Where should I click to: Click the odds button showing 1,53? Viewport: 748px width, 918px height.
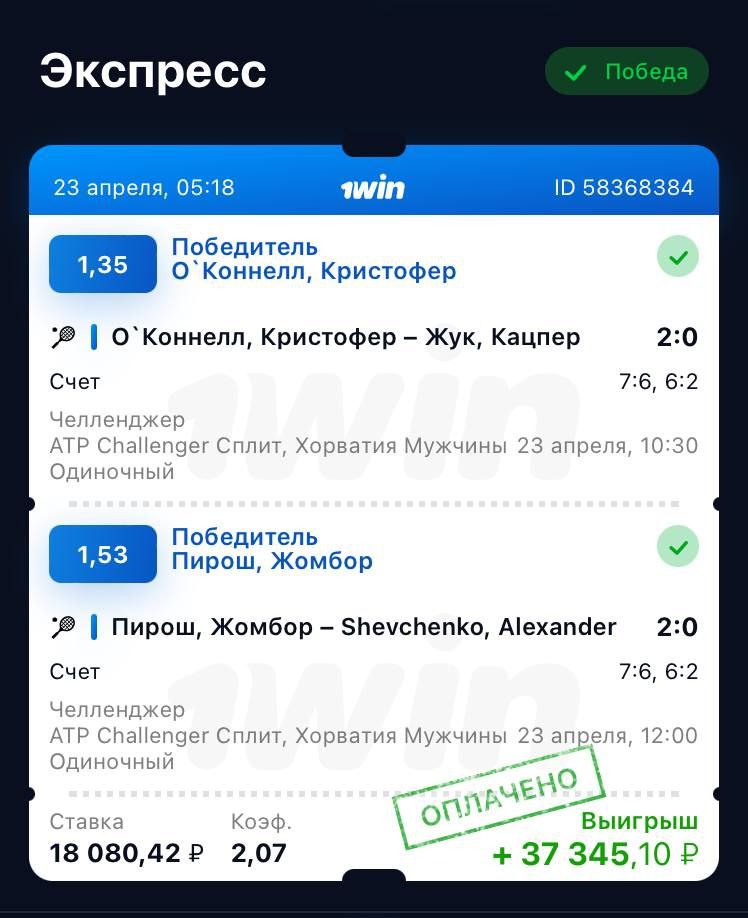click(102, 553)
